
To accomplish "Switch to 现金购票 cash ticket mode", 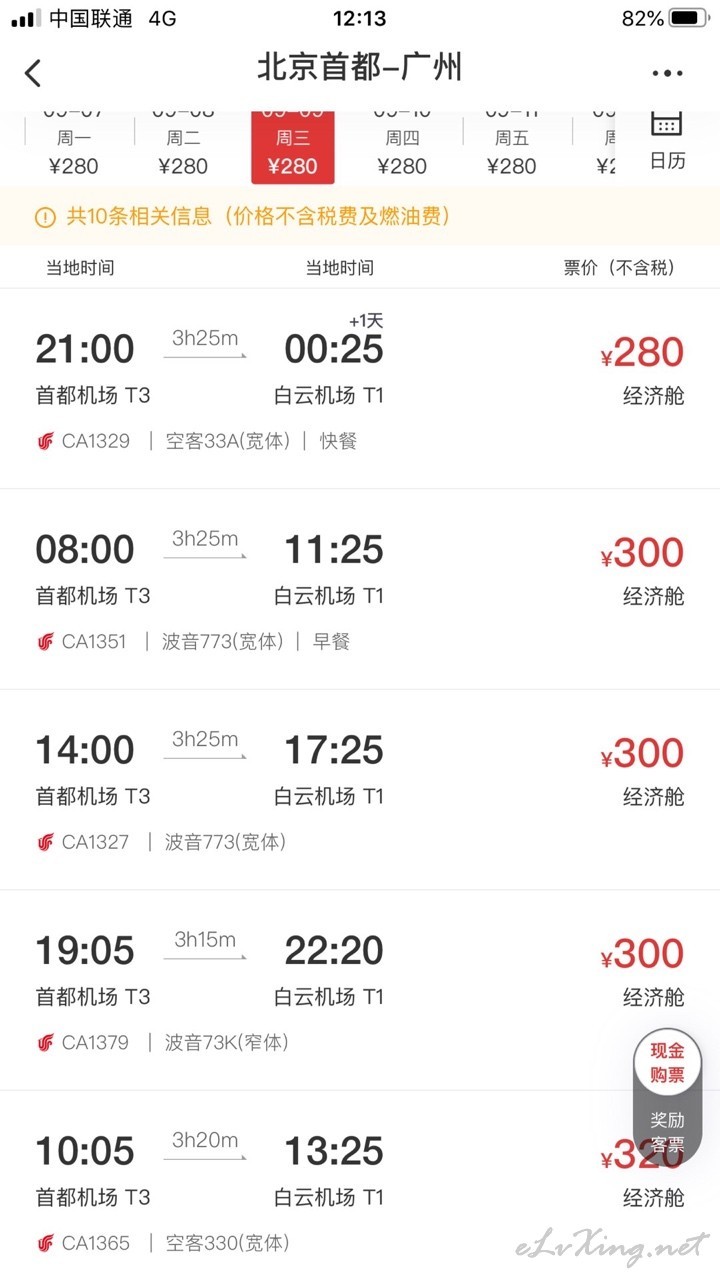I will coord(667,1063).
